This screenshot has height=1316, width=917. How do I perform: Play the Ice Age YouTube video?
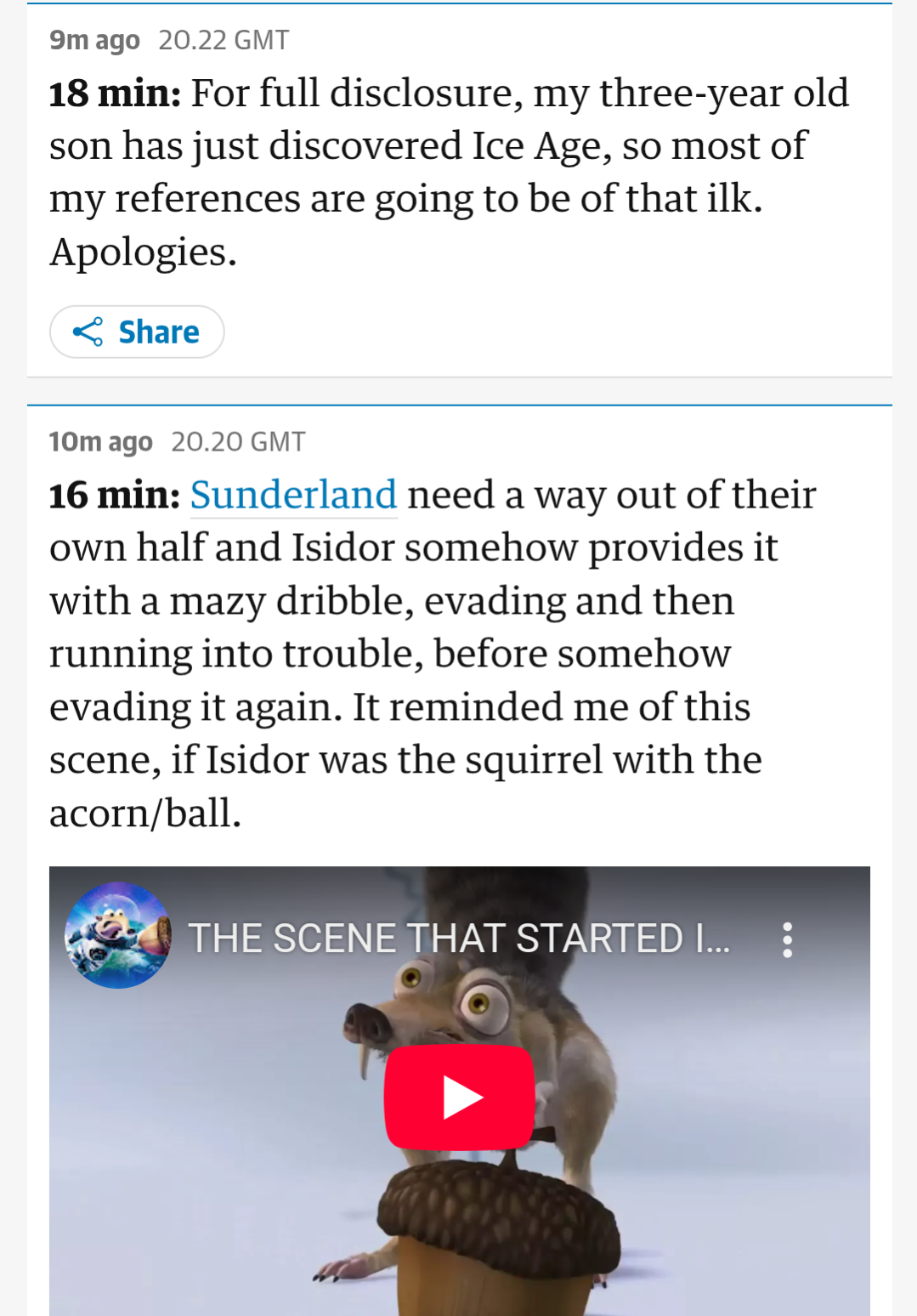(x=459, y=1098)
